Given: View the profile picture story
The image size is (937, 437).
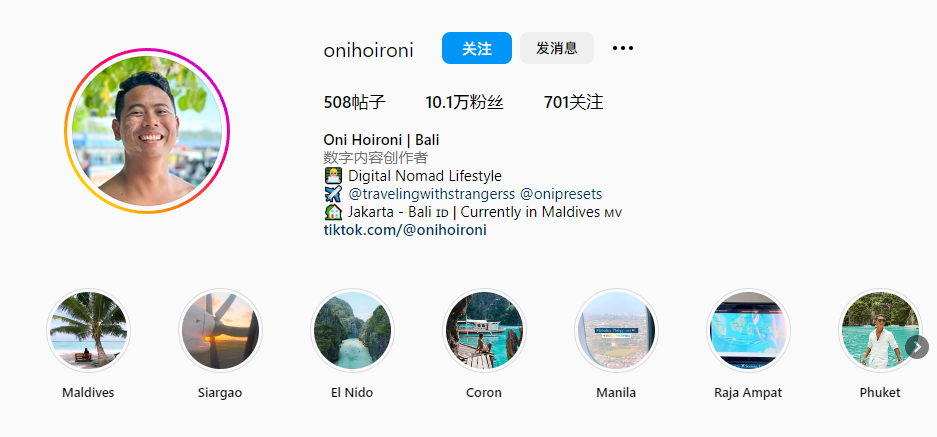Looking at the screenshot, I should [x=148, y=132].
